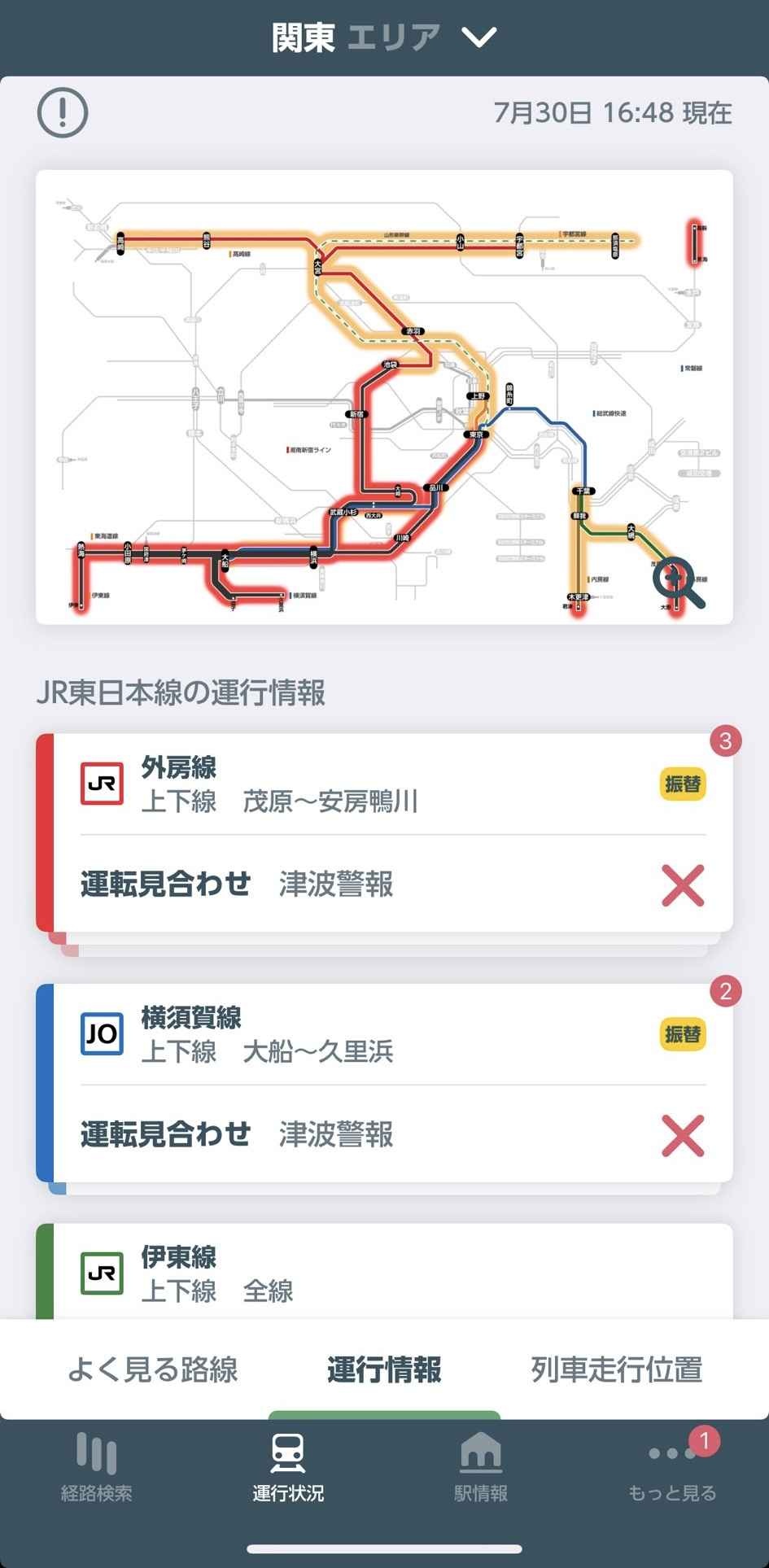The height and width of the screenshot is (1568, 769).
Task: Open the 外房線 service status card
Action: pyautogui.click(x=384, y=832)
